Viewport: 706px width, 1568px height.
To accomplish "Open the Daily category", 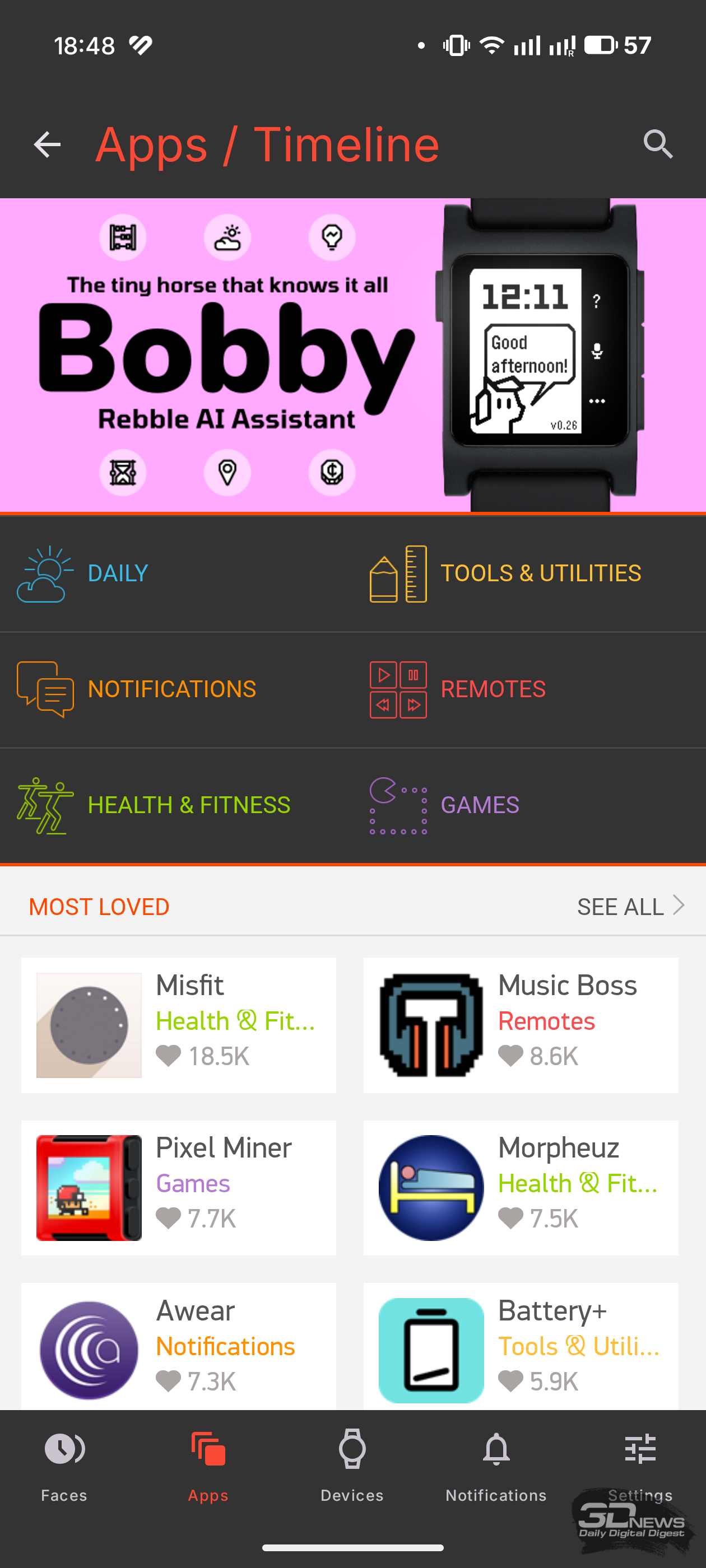I will tap(117, 573).
